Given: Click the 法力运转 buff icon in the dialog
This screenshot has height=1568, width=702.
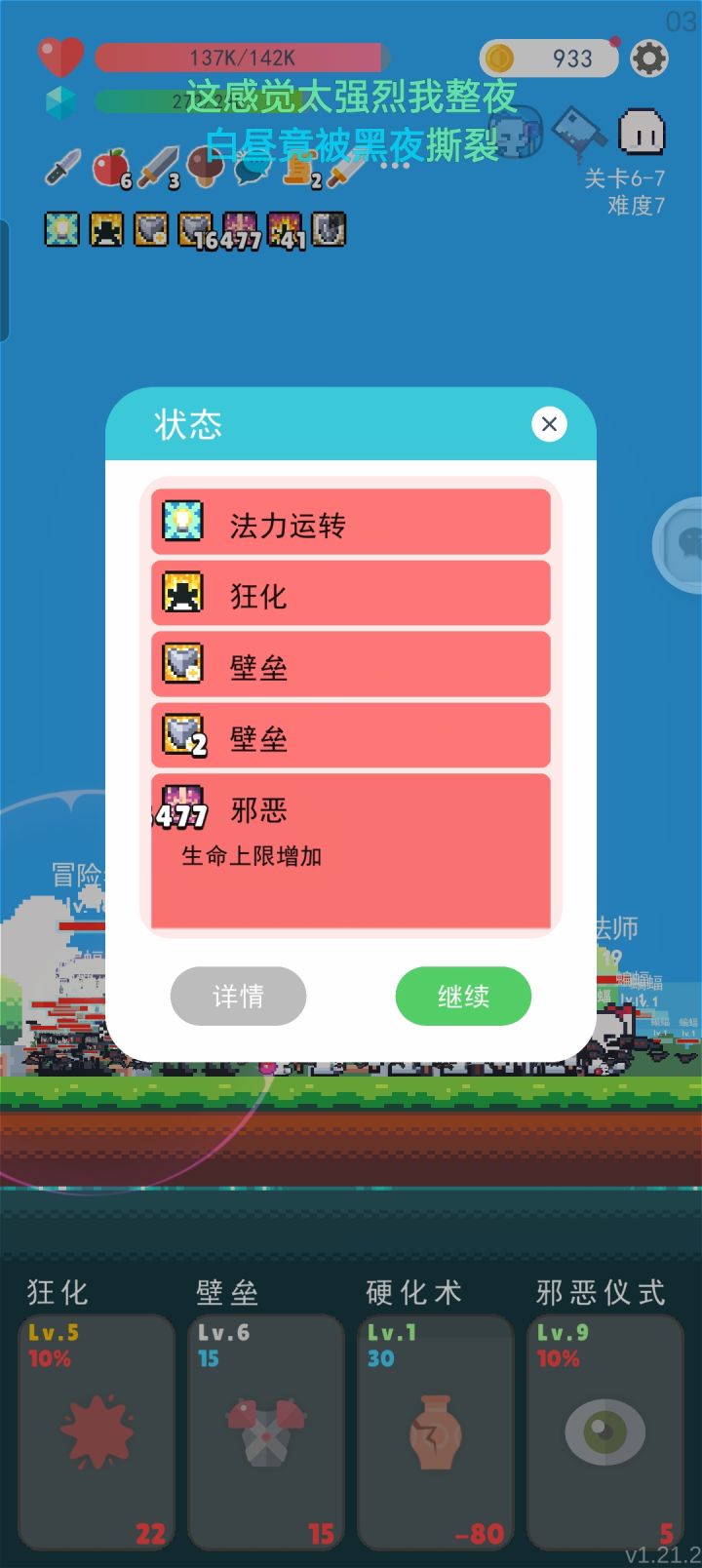Looking at the screenshot, I should tap(180, 522).
